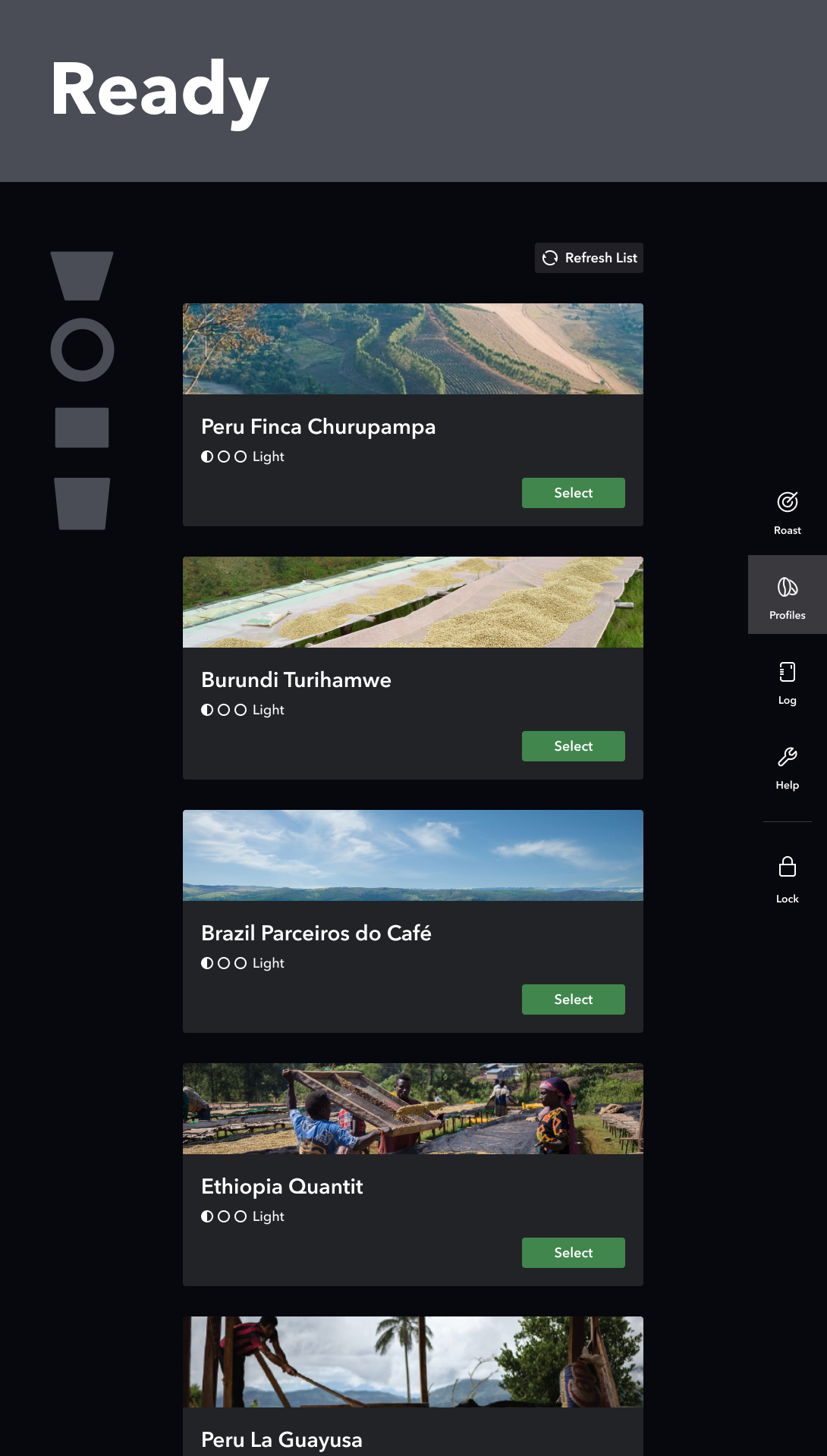
Task: Select the Brazil Parceiros do Café profile
Action: (573, 999)
